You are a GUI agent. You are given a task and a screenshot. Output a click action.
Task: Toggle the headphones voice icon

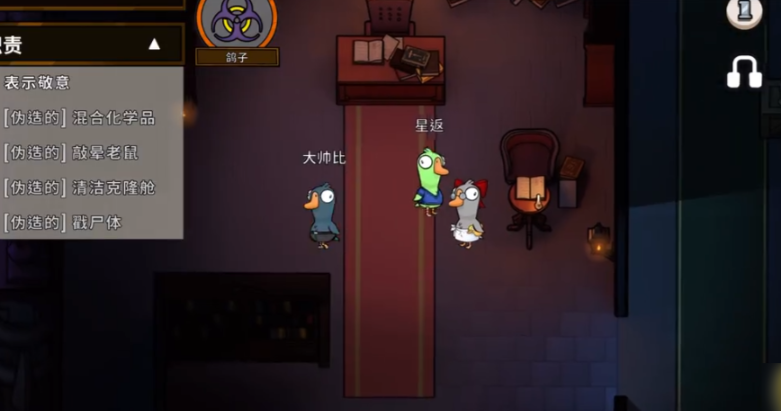[x=744, y=71]
